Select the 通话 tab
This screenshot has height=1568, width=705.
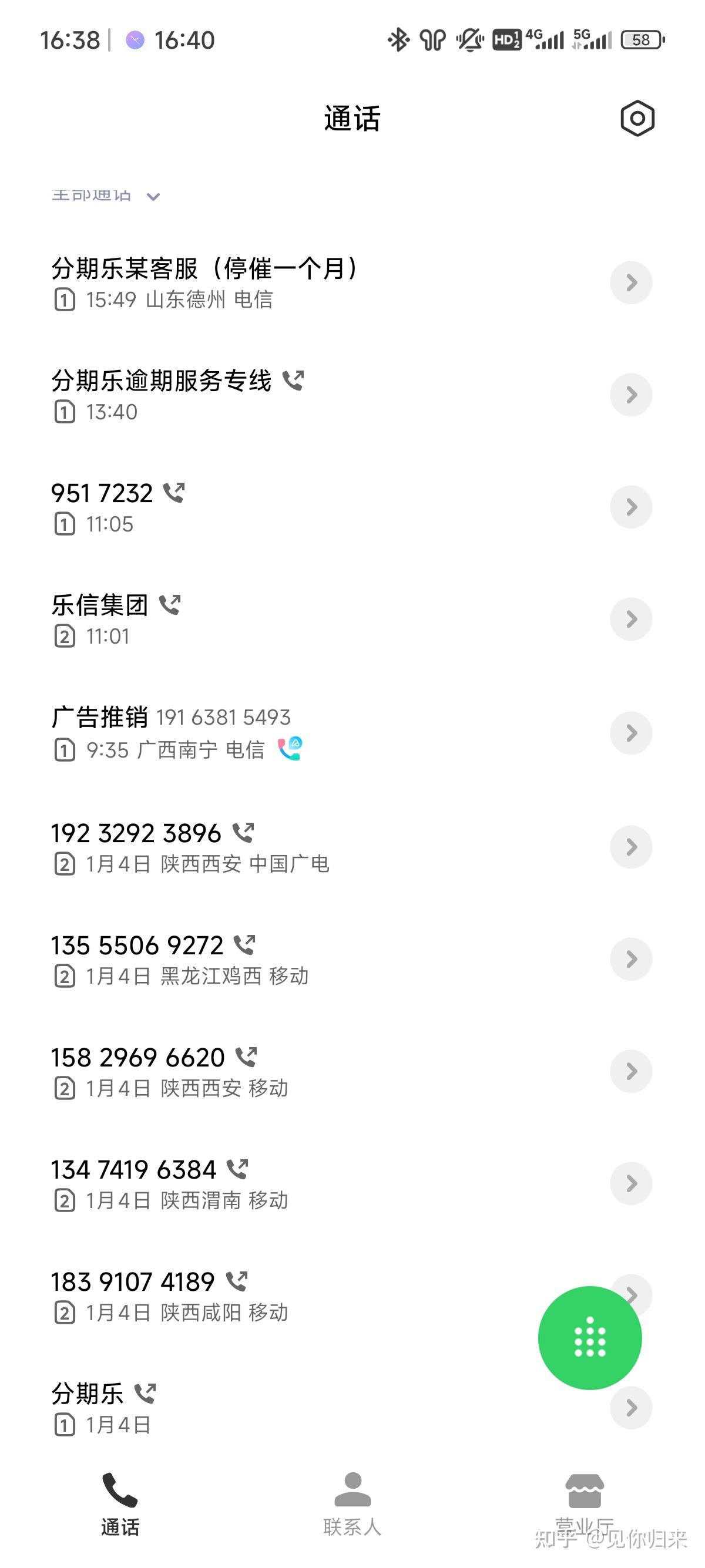pyautogui.click(x=120, y=1503)
